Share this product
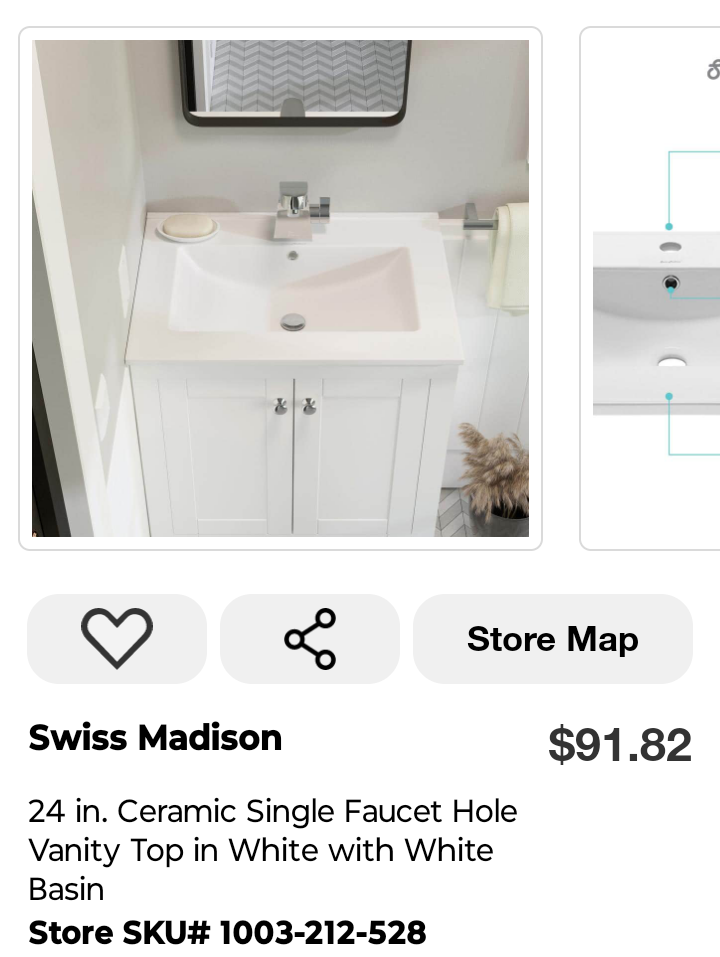This screenshot has height=957, width=720. 309,638
